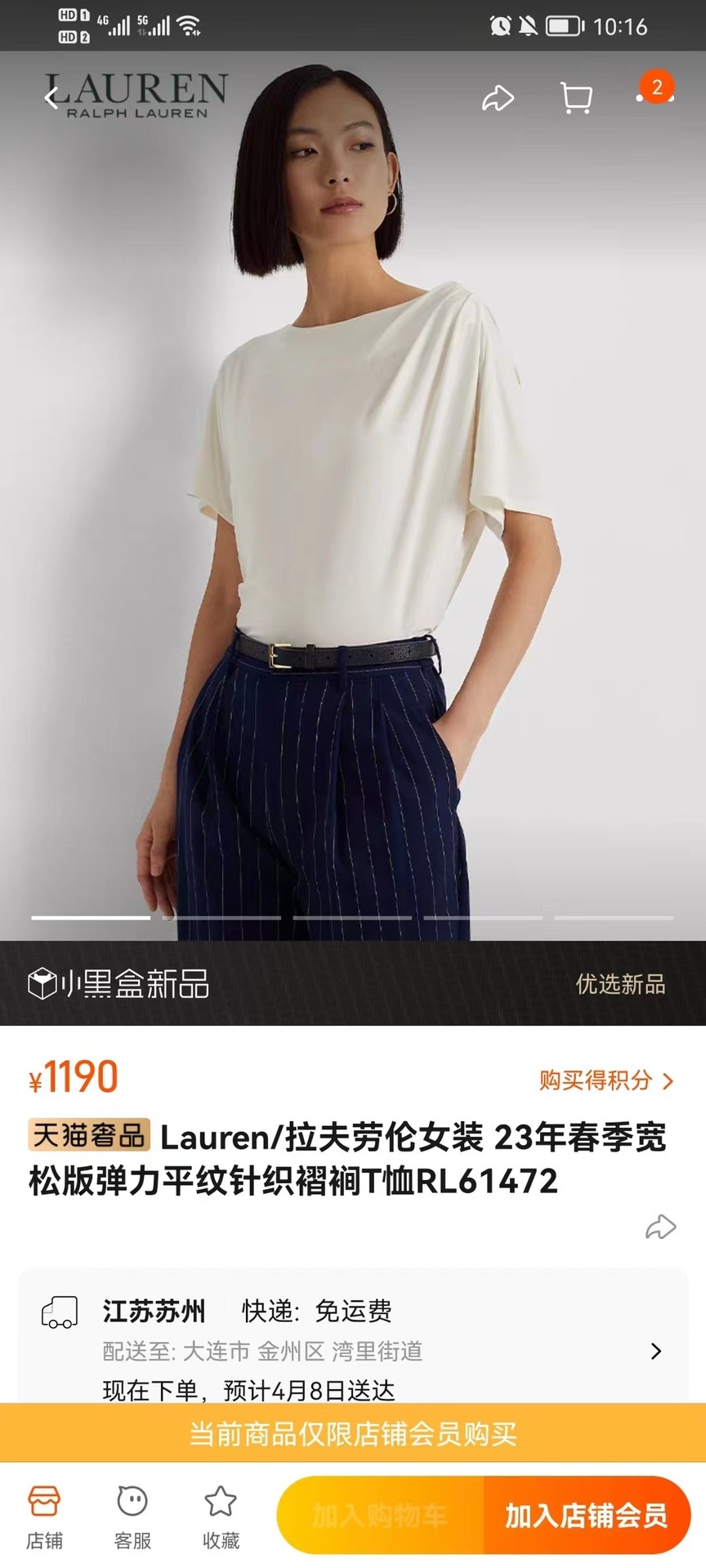Contact 客服 customer service
Image resolution: width=706 pixels, height=1568 pixels.
pos(132,1517)
